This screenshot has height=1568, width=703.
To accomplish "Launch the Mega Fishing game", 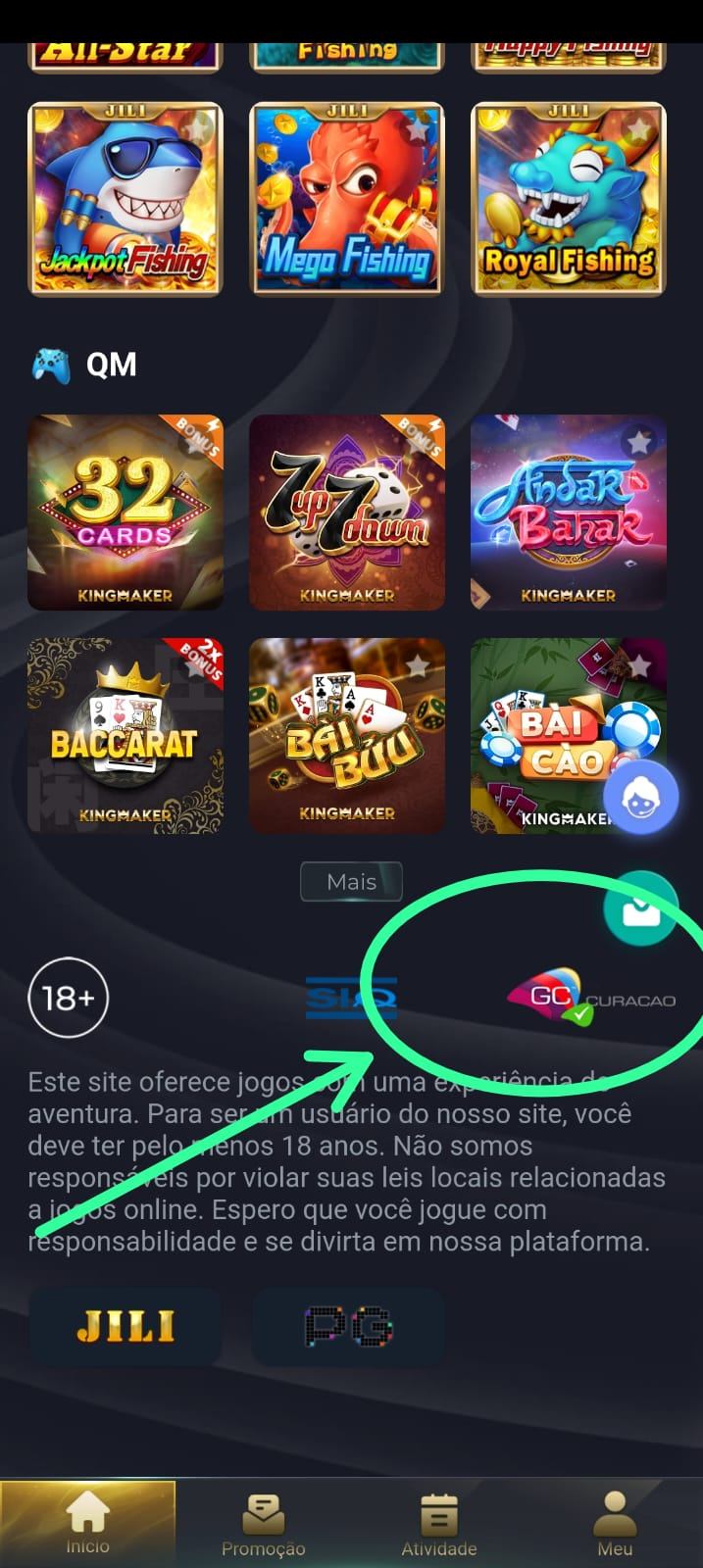I will (347, 198).
